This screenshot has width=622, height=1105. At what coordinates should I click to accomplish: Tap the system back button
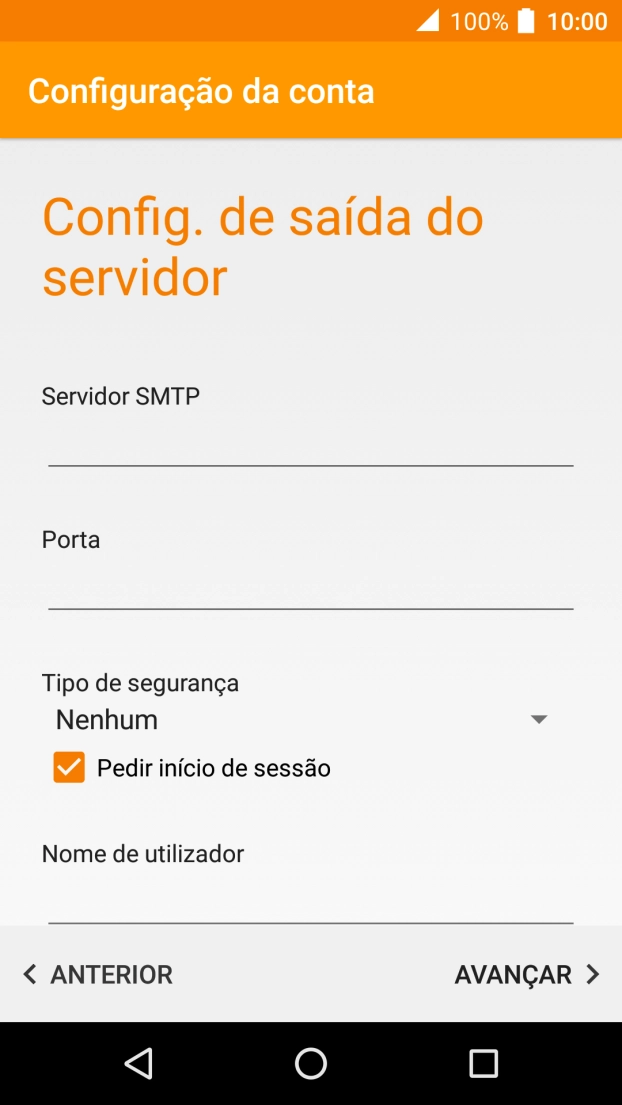click(139, 1063)
